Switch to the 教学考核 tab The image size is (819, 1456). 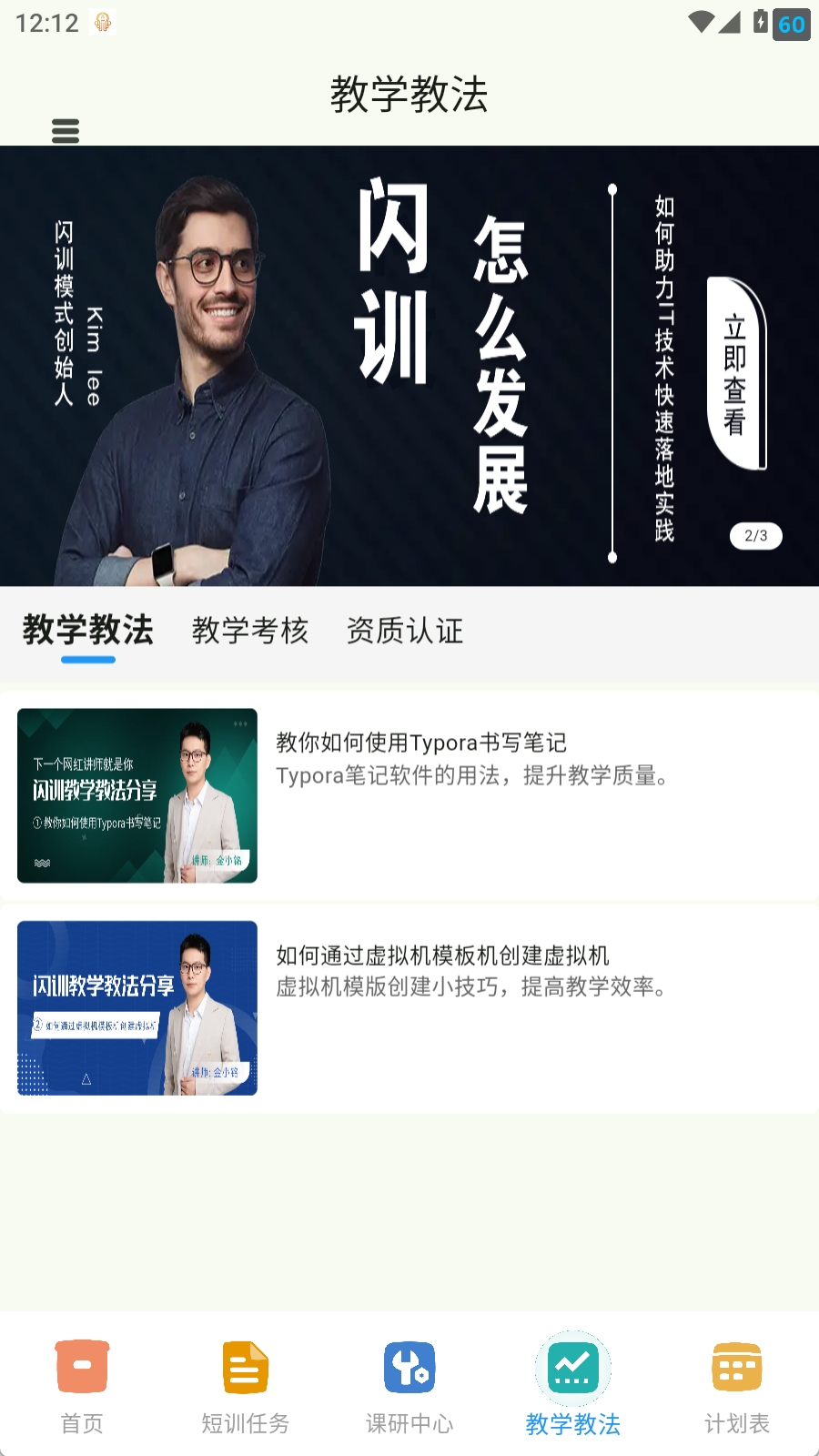[x=250, y=631]
